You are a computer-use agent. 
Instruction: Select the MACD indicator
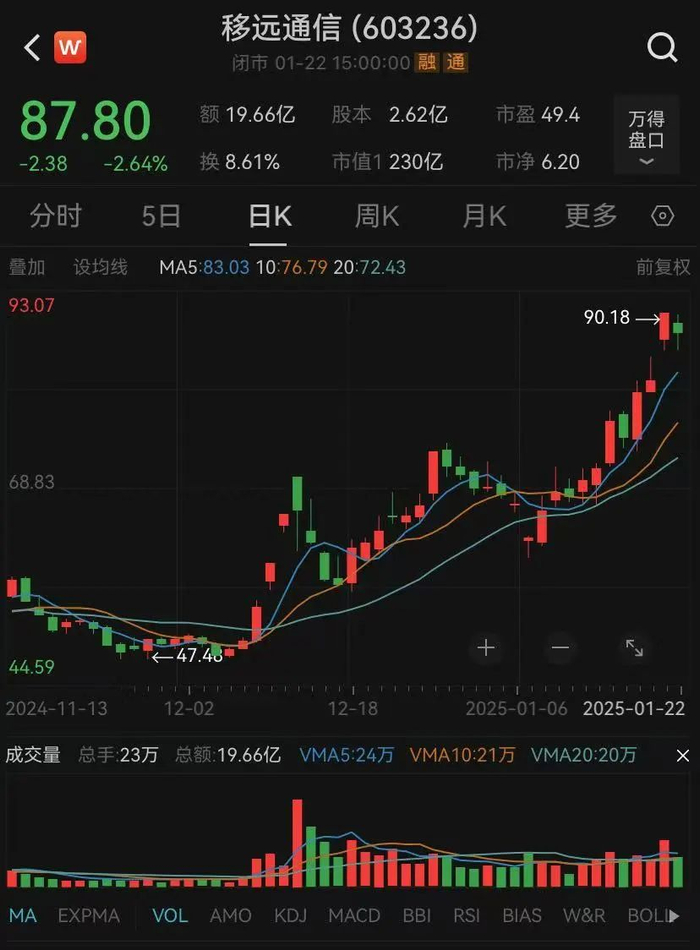tap(354, 915)
